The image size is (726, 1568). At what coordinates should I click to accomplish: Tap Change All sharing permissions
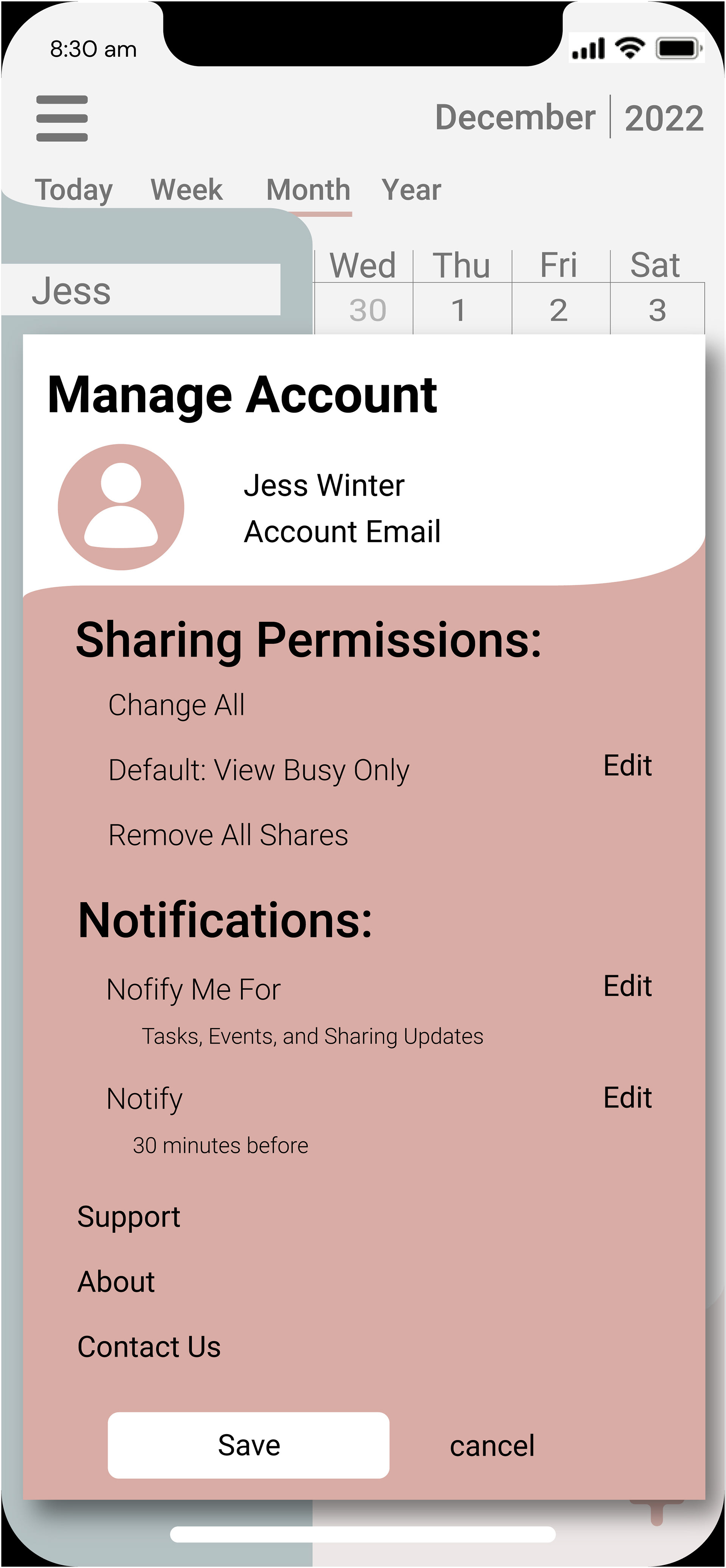coord(177,705)
